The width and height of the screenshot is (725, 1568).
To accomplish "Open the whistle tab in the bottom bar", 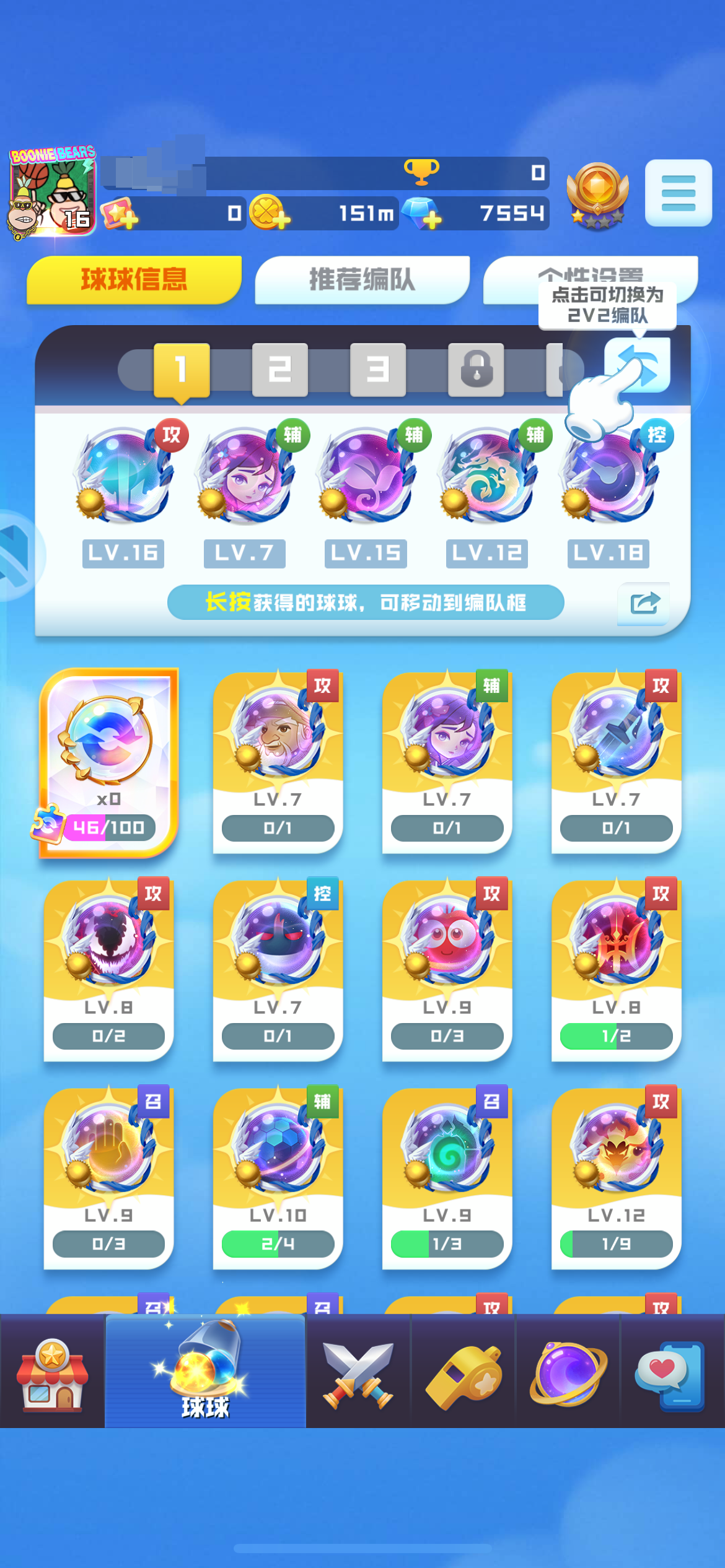I will point(463,1374).
